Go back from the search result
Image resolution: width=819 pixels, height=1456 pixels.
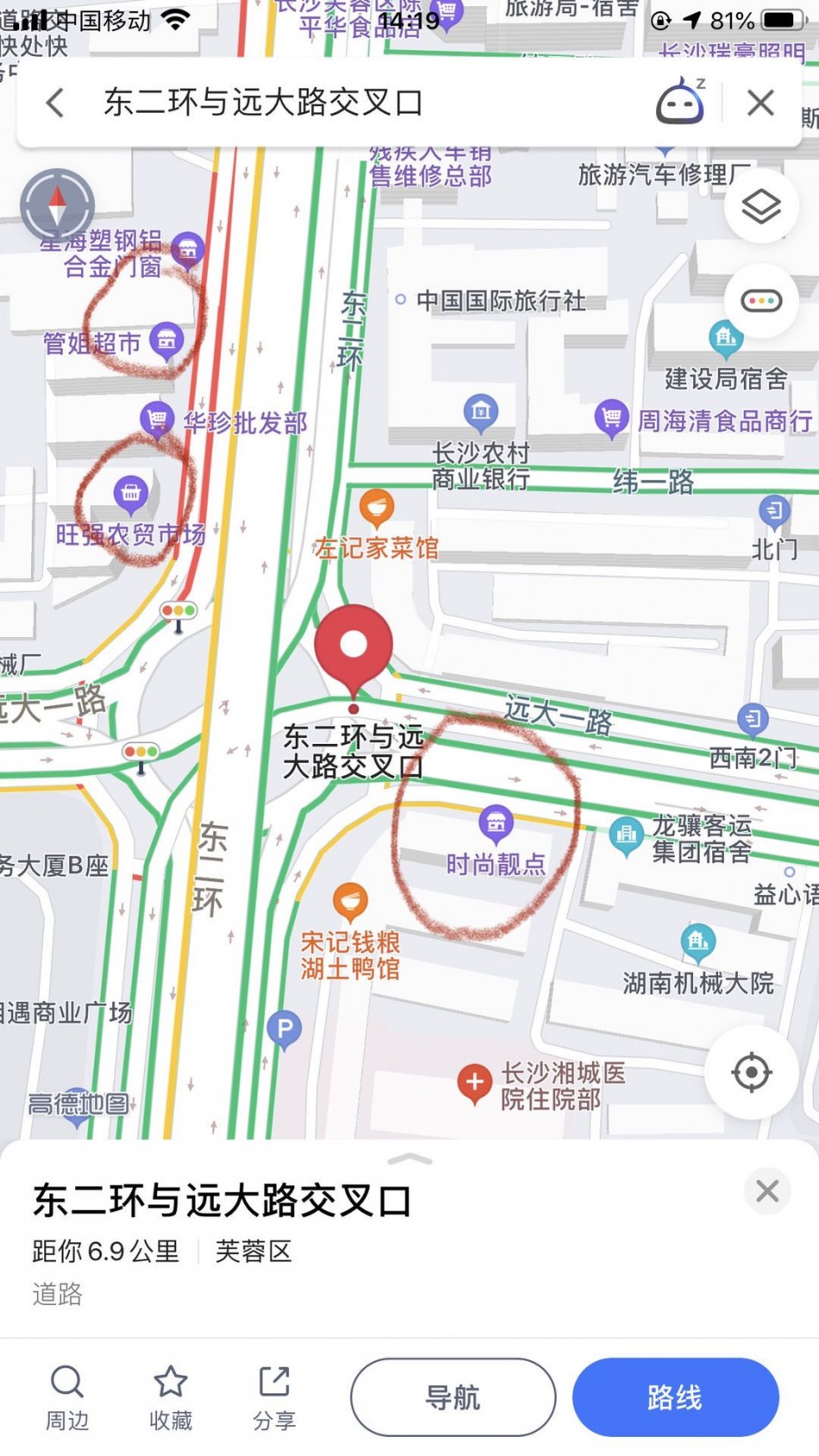click(x=55, y=103)
